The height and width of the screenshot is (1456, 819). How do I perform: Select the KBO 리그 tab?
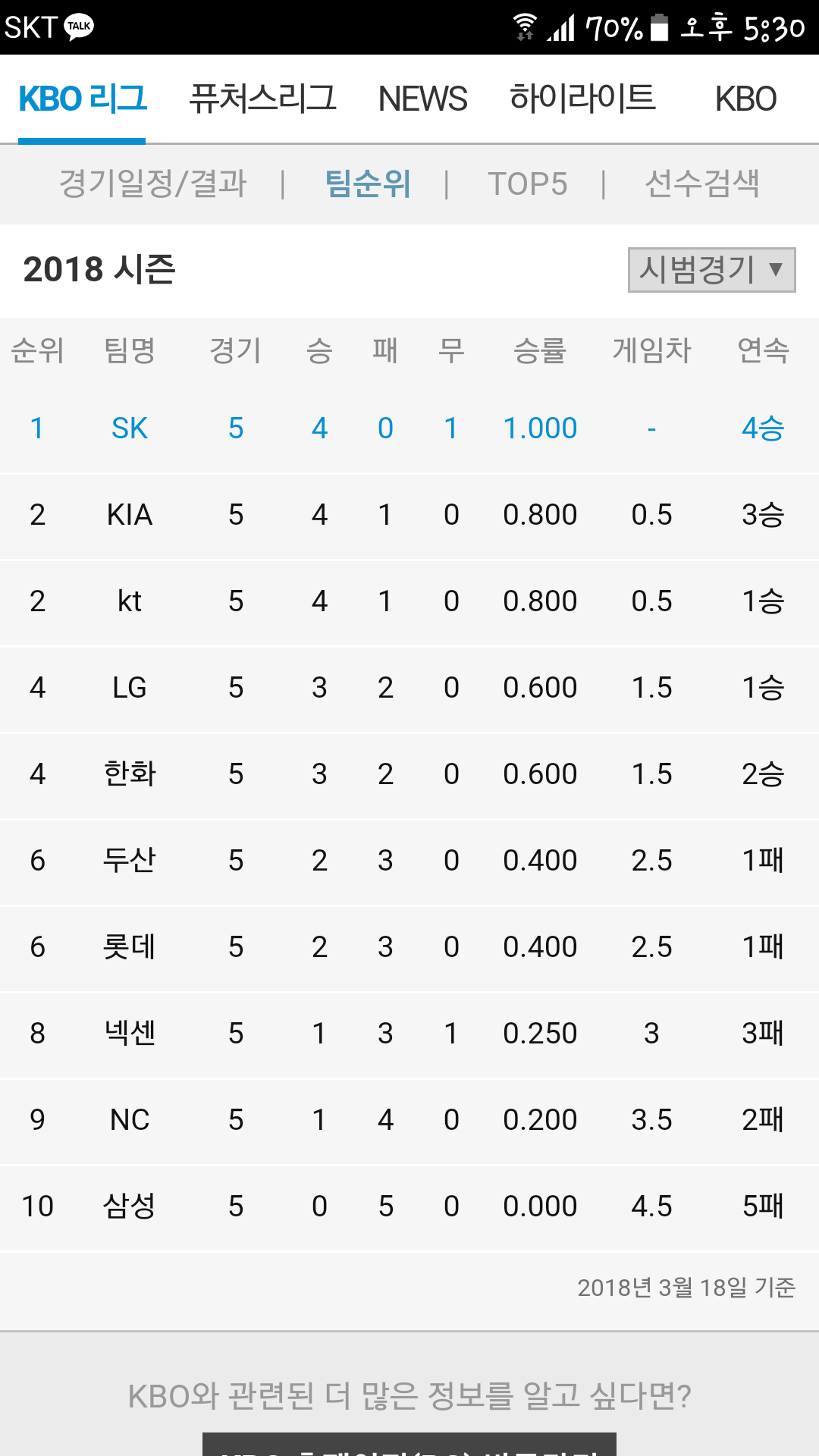tap(82, 99)
